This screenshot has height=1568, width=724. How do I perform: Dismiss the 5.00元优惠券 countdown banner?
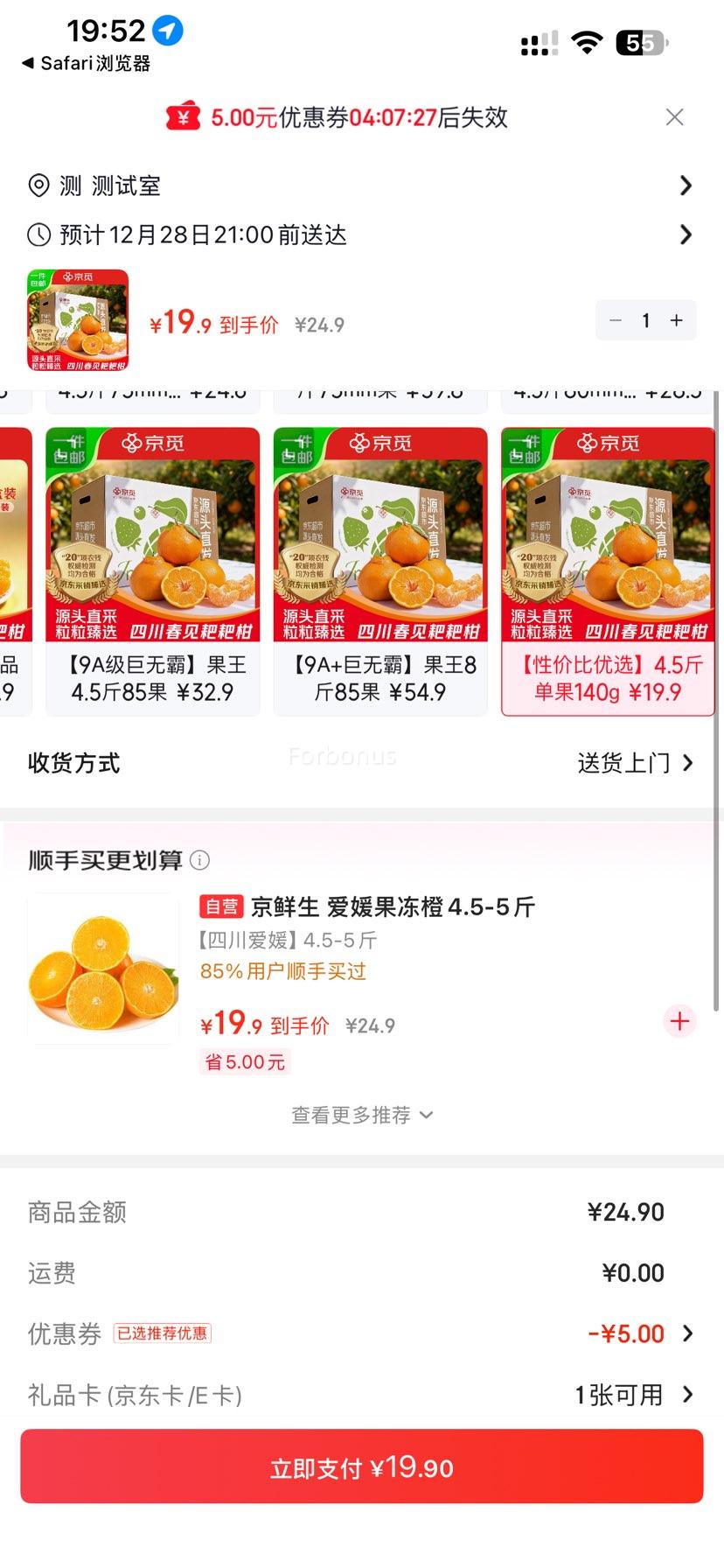pyautogui.click(x=674, y=116)
